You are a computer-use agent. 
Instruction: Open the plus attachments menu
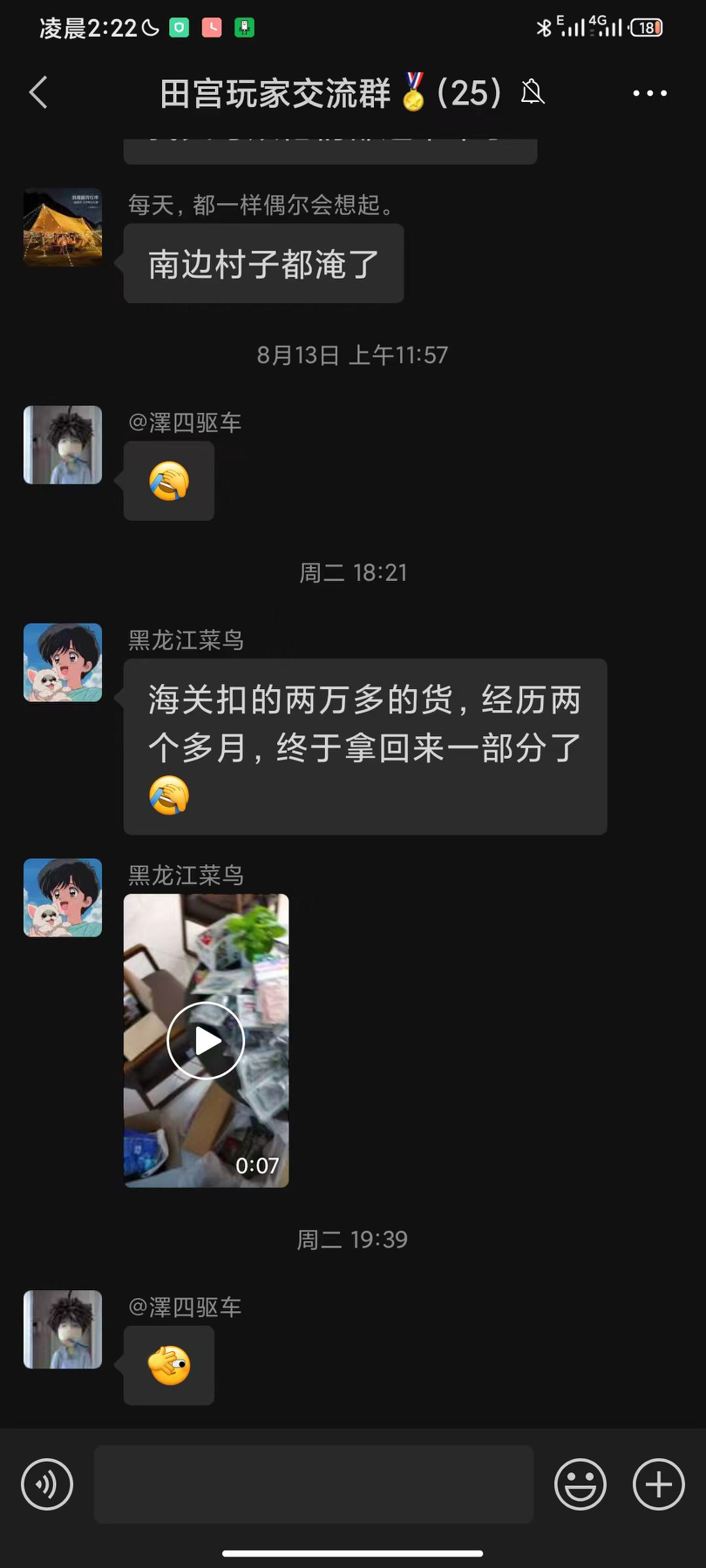tap(658, 1484)
